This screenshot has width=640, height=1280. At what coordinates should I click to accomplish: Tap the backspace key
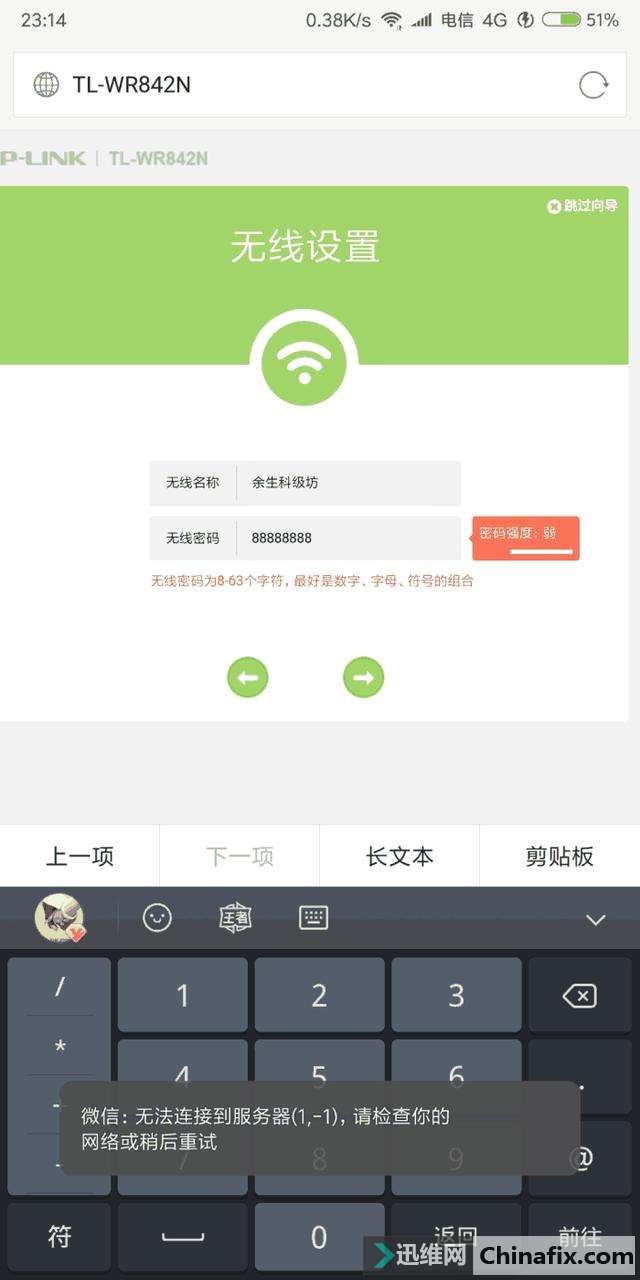pyautogui.click(x=580, y=995)
